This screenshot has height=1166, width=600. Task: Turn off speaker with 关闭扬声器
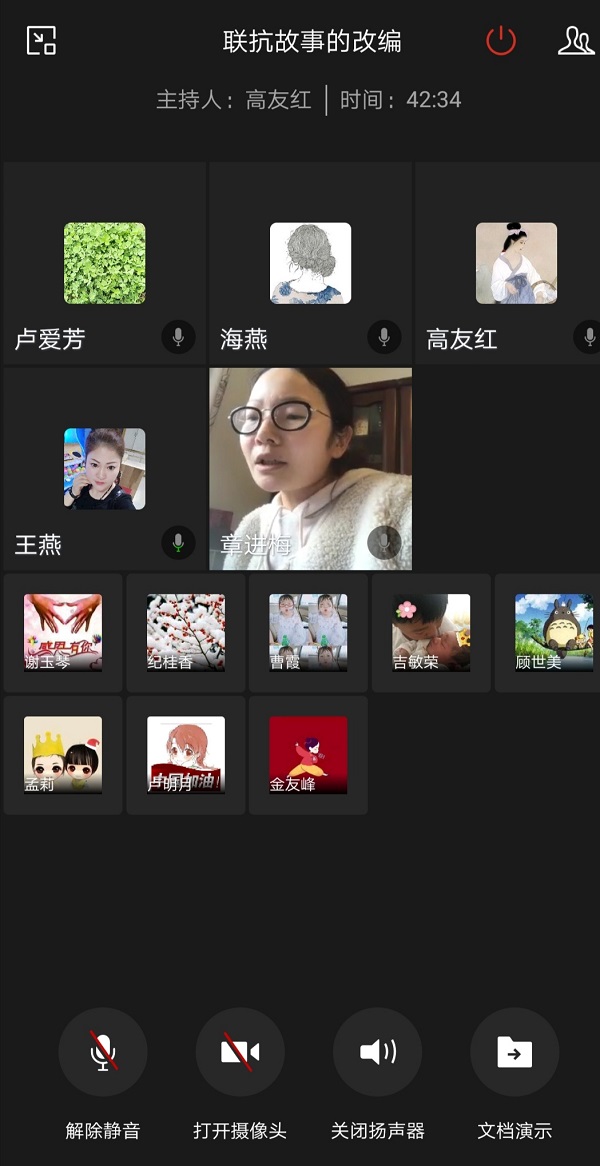coord(377,1052)
